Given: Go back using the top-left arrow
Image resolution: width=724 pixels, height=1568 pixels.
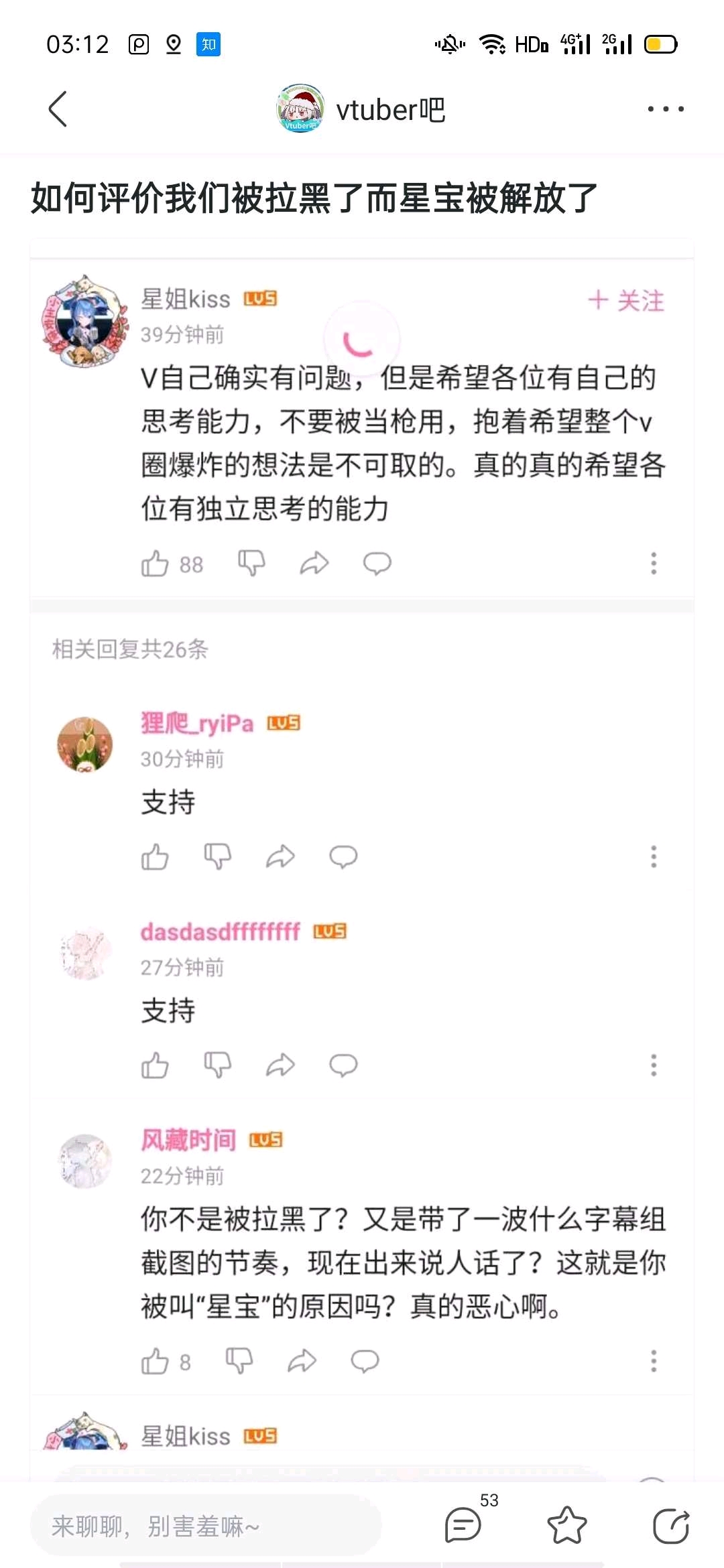Looking at the screenshot, I should pyautogui.click(x=58, y=109).
